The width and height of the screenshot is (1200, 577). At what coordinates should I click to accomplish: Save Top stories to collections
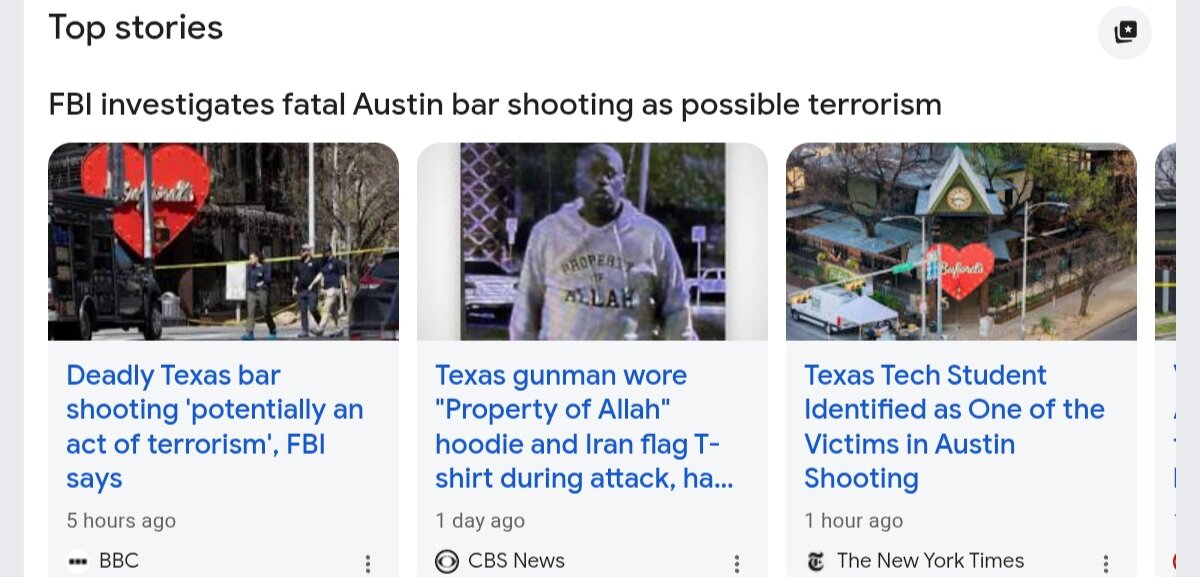pos(1125,32)
